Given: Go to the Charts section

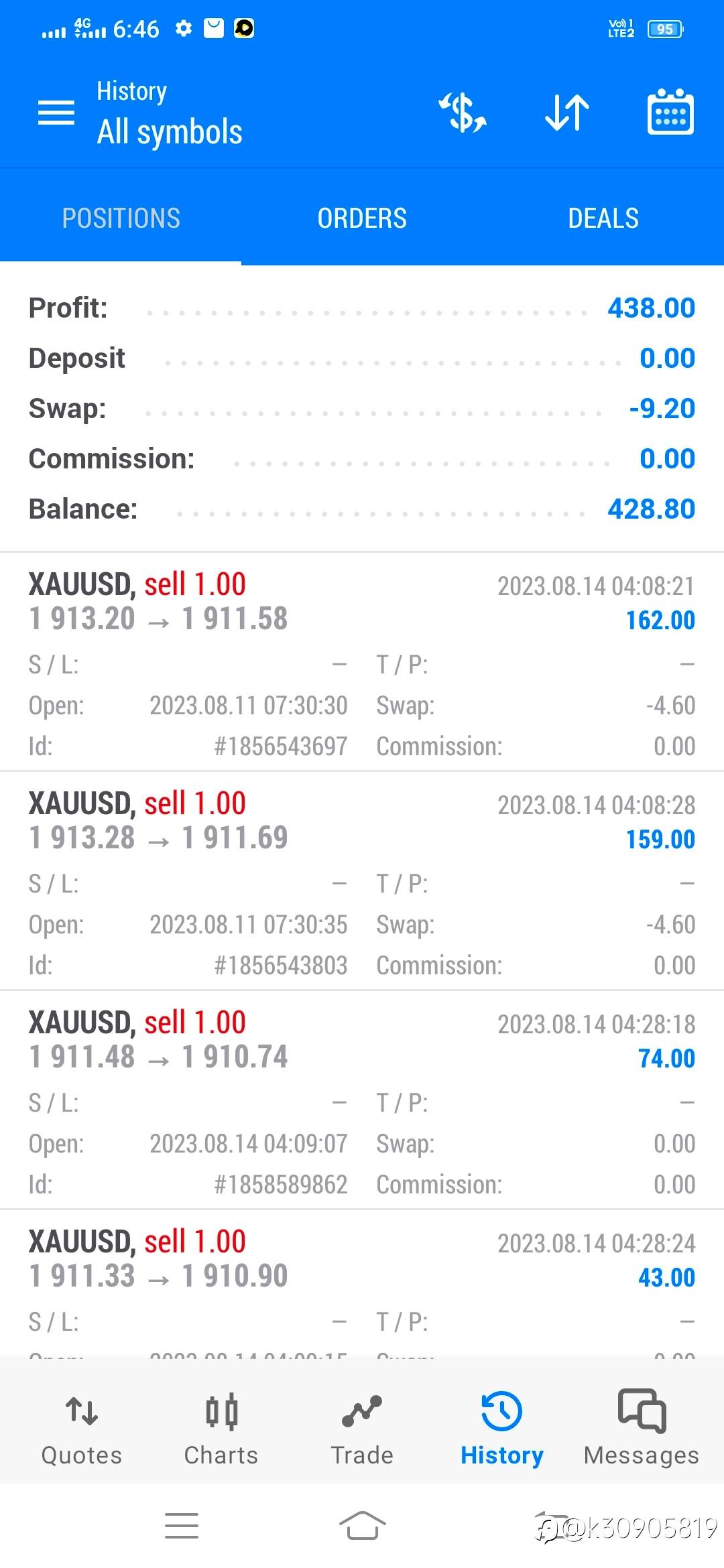Looking at the screenshot, I should pos(221,1428).
